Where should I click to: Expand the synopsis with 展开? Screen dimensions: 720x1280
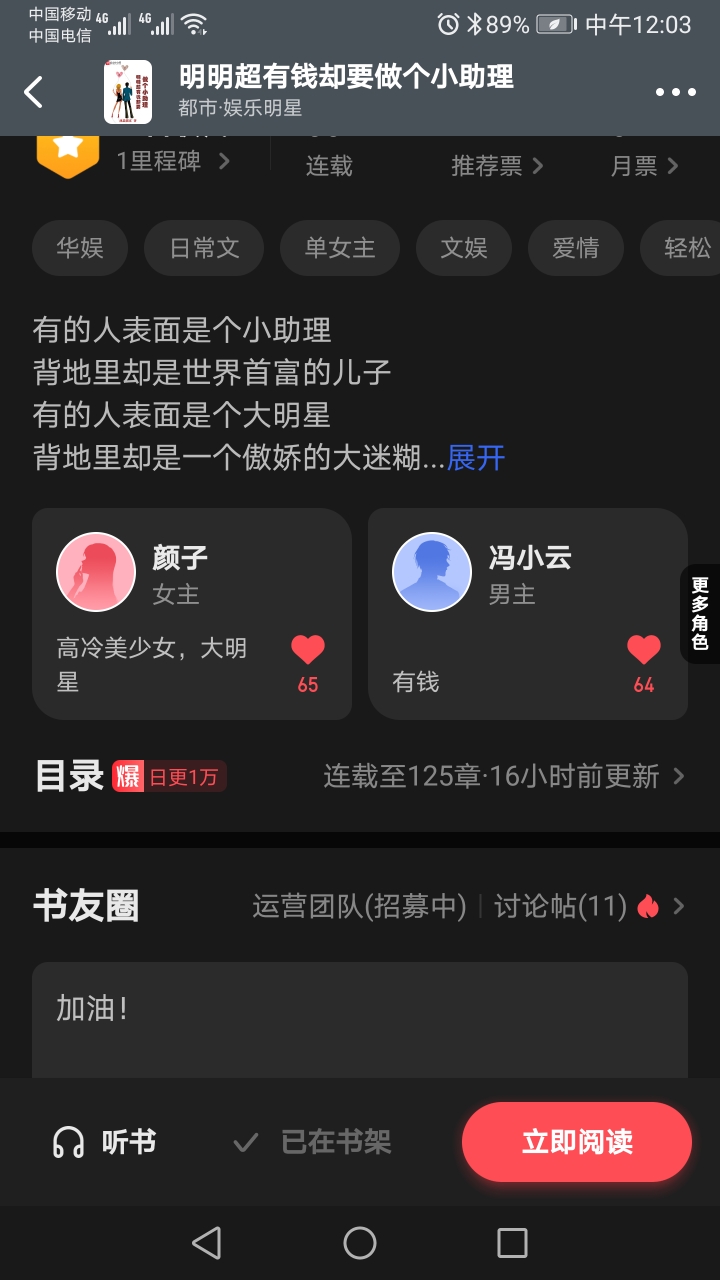[476, 458]
